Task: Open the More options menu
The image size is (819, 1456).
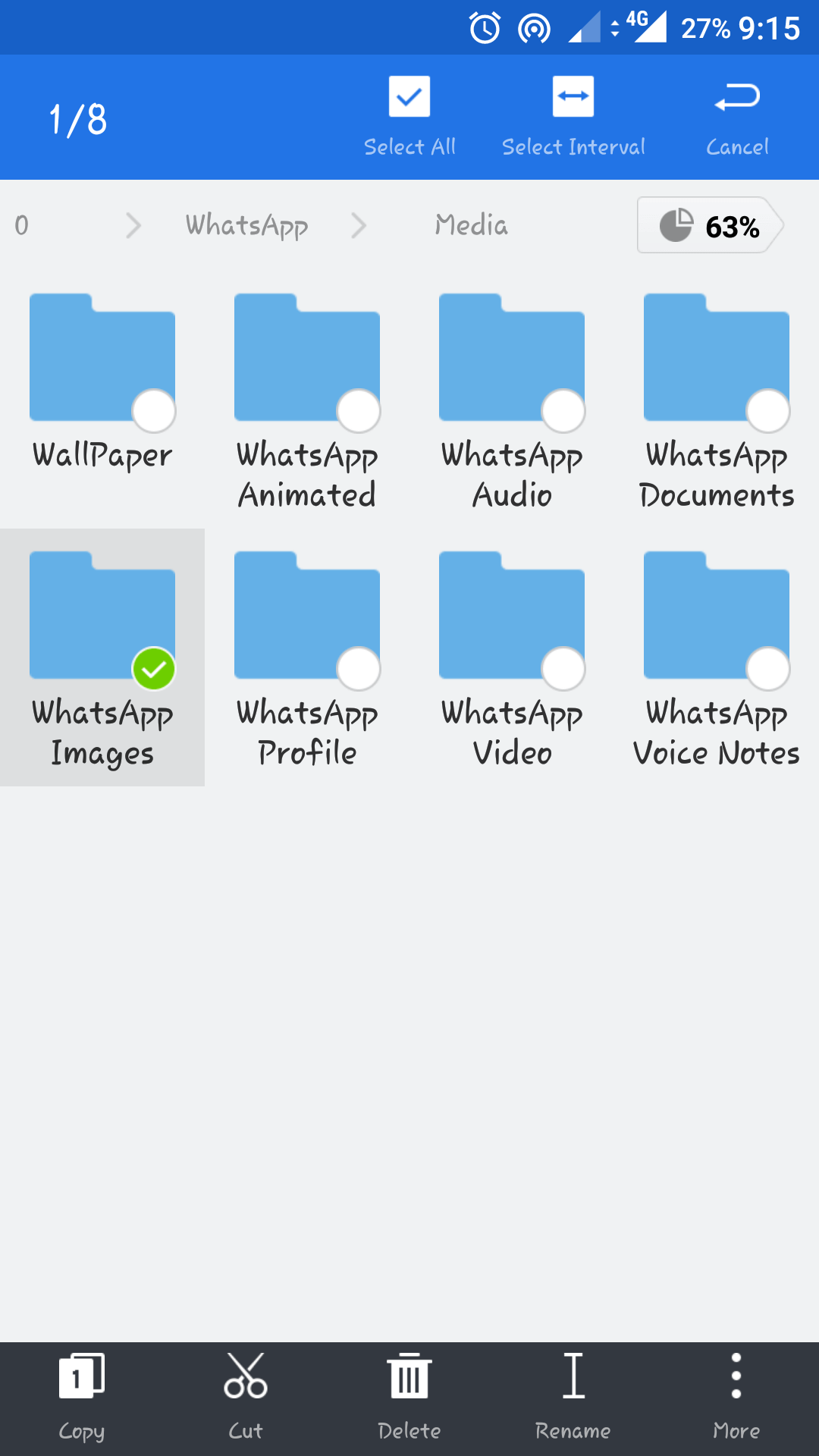Action: point(736,1398)
